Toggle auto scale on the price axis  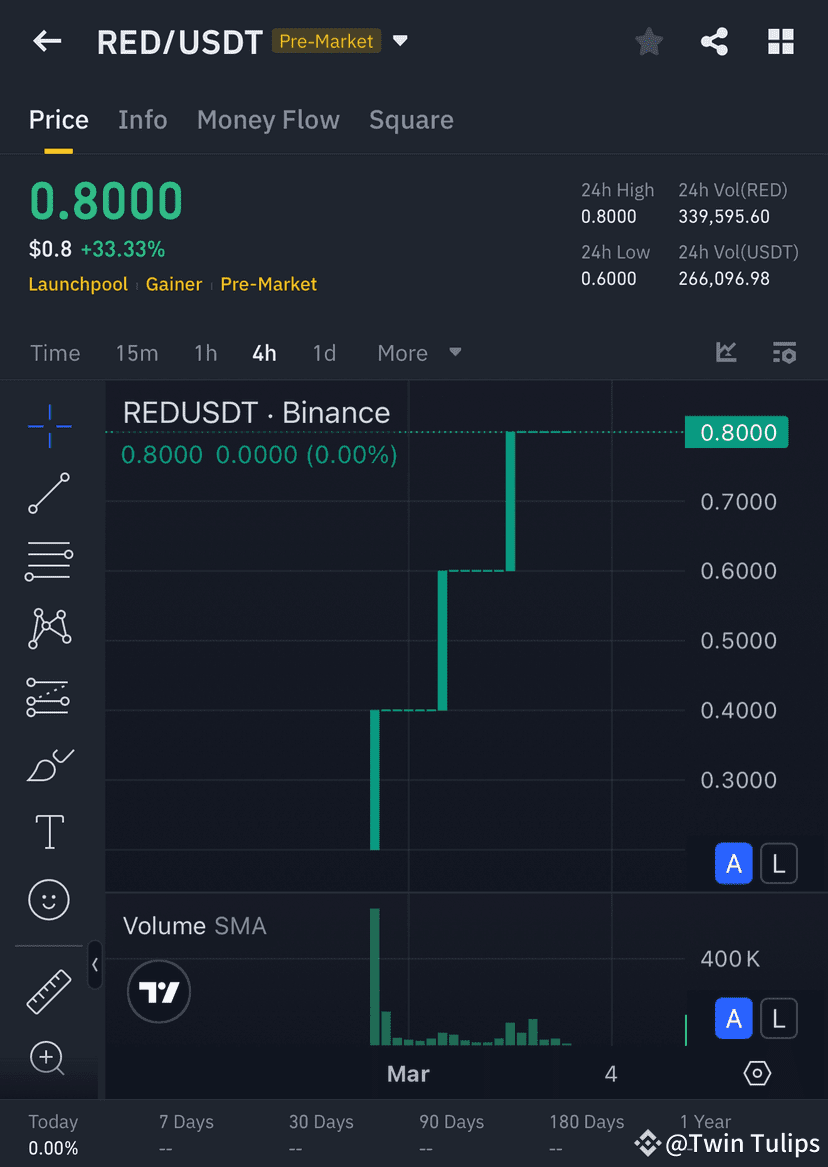(734, 863)
